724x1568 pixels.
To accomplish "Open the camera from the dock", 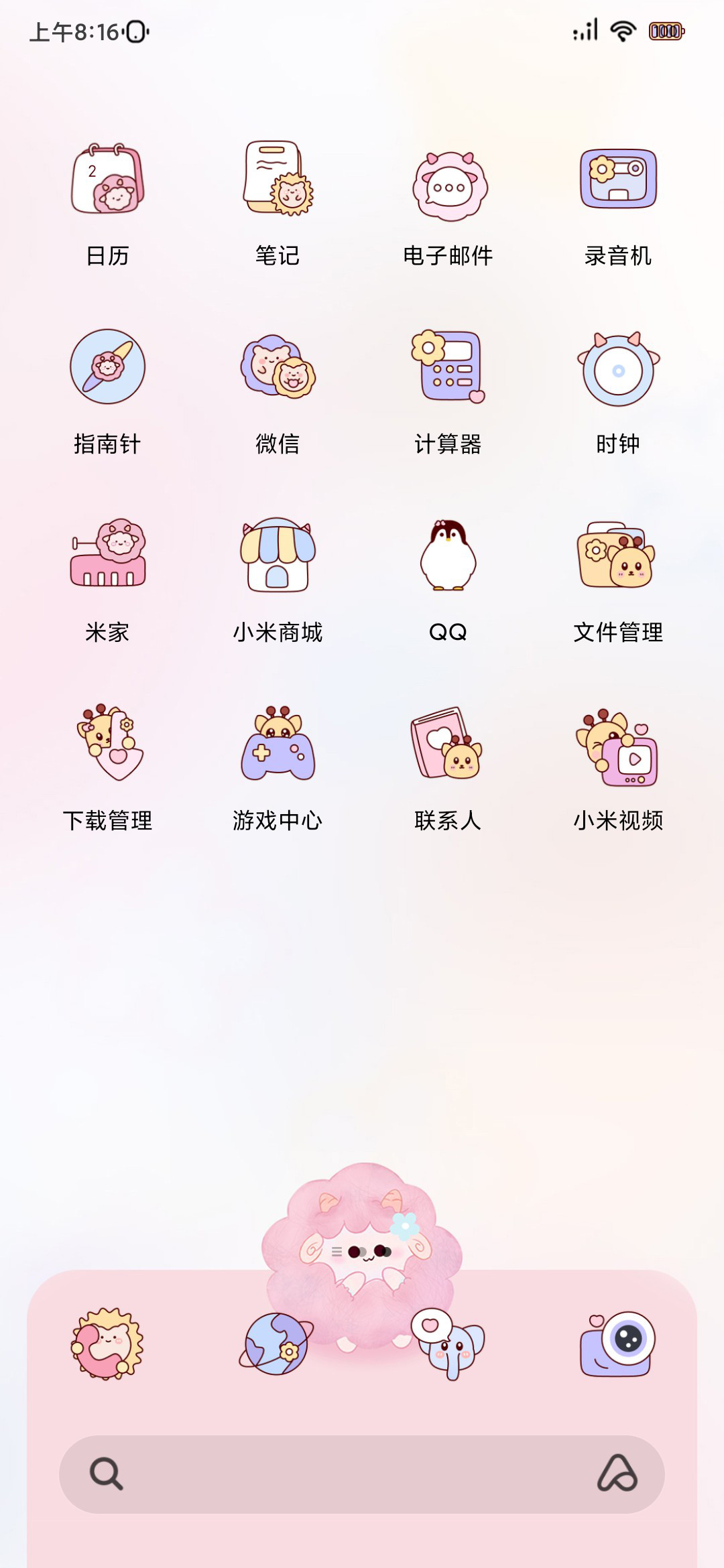I will 617,1344.
